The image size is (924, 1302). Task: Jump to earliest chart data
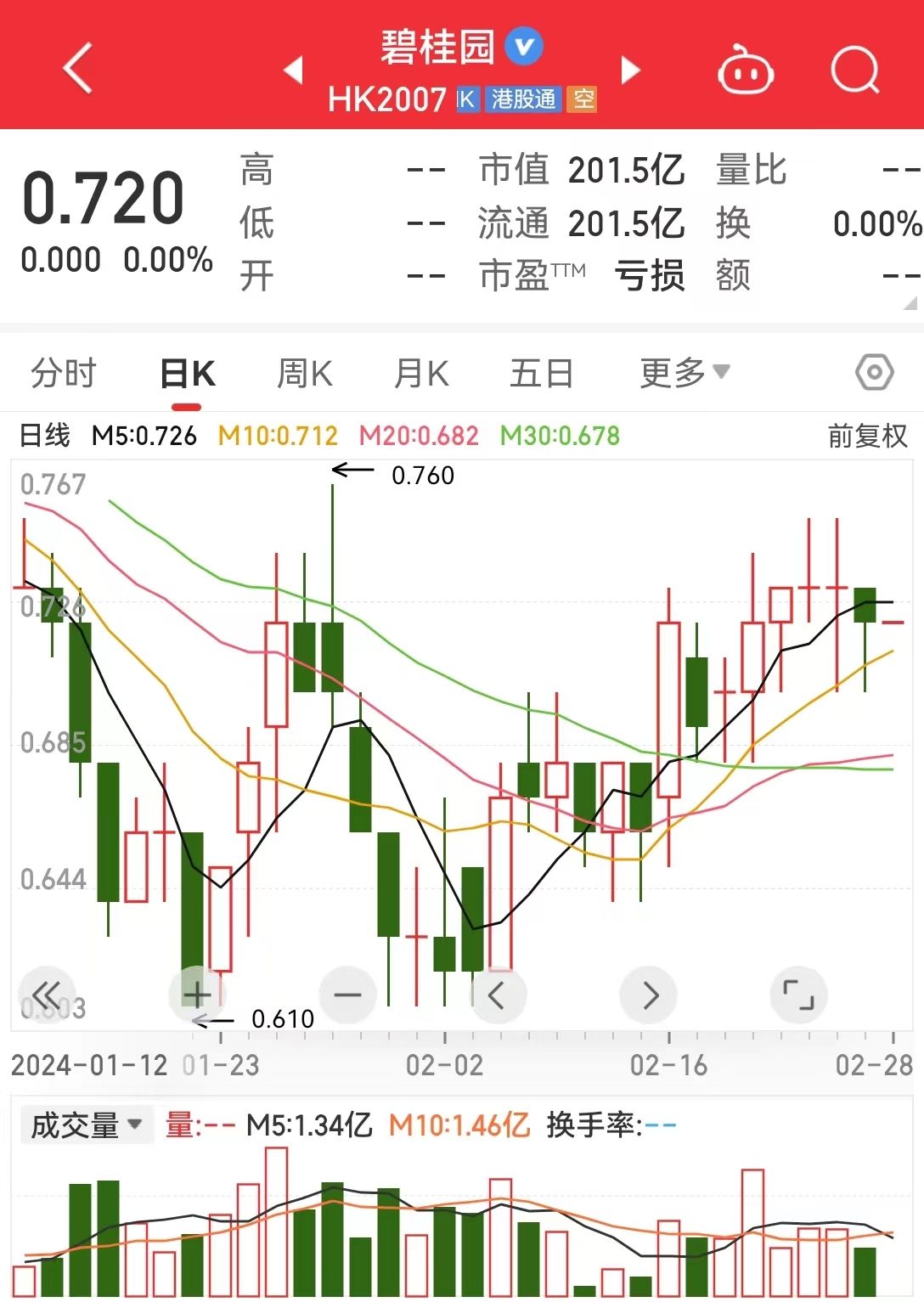47,995
